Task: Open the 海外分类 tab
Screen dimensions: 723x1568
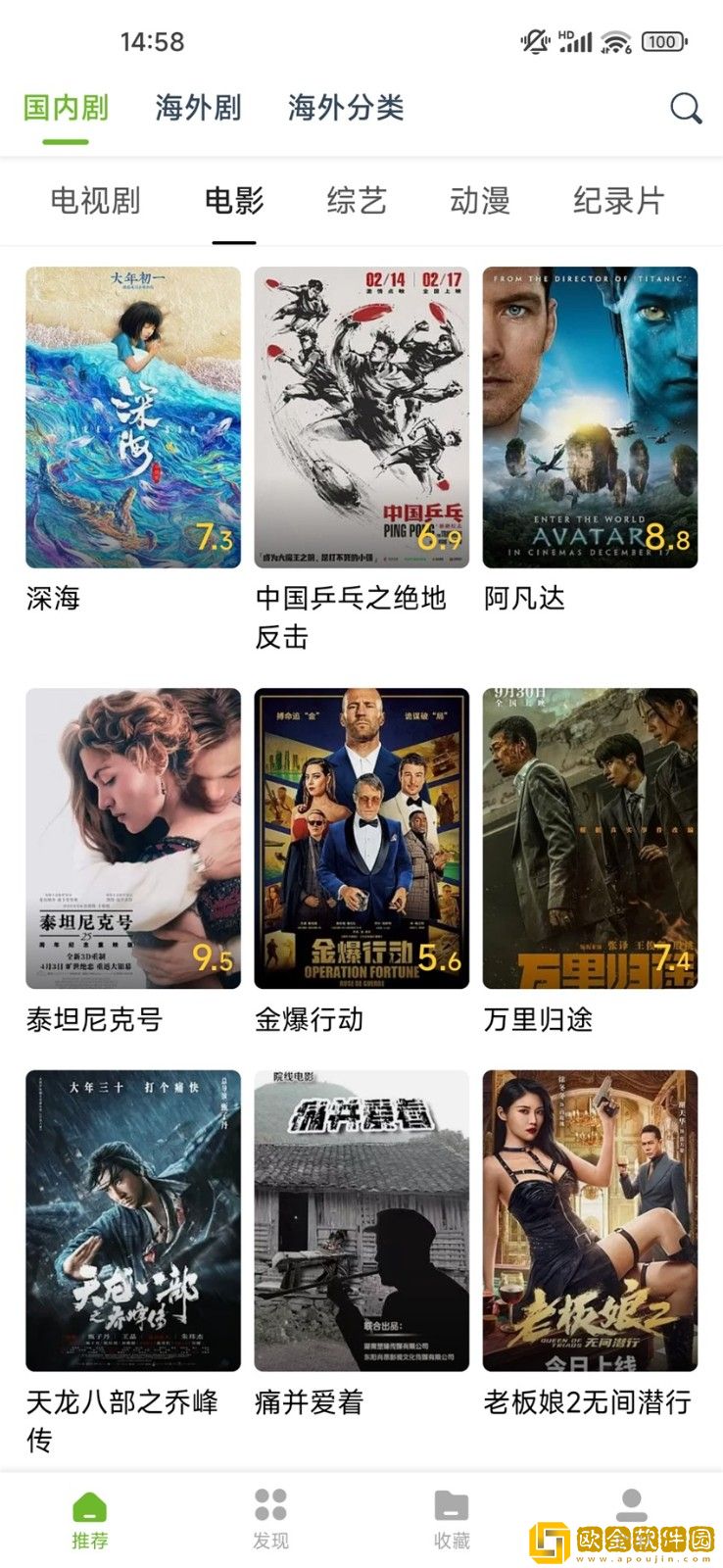Action: pyautogui.click(x=348, y=108)
